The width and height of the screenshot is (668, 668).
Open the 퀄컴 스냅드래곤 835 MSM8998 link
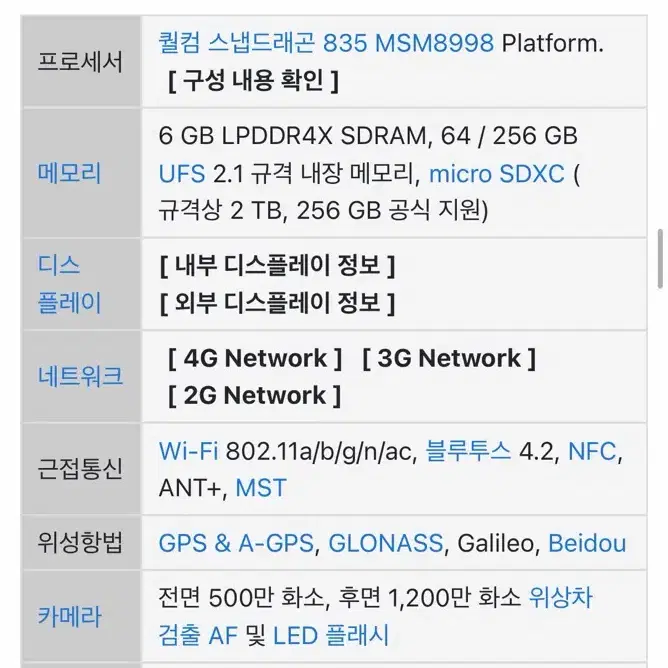pos(326,43)
